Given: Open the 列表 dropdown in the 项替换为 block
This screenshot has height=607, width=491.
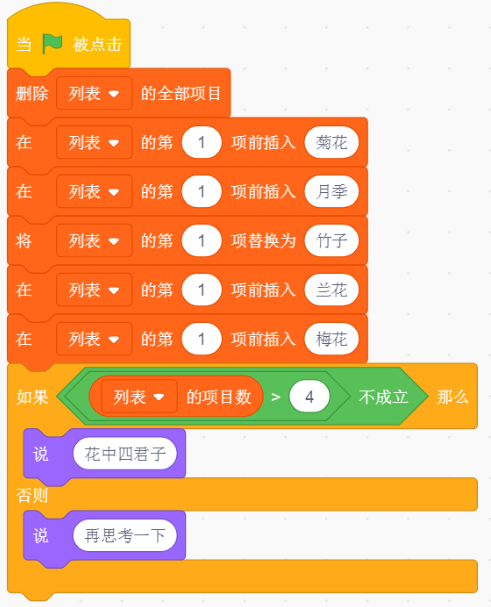Looking at the screenshot, I should tap(94, 241).
